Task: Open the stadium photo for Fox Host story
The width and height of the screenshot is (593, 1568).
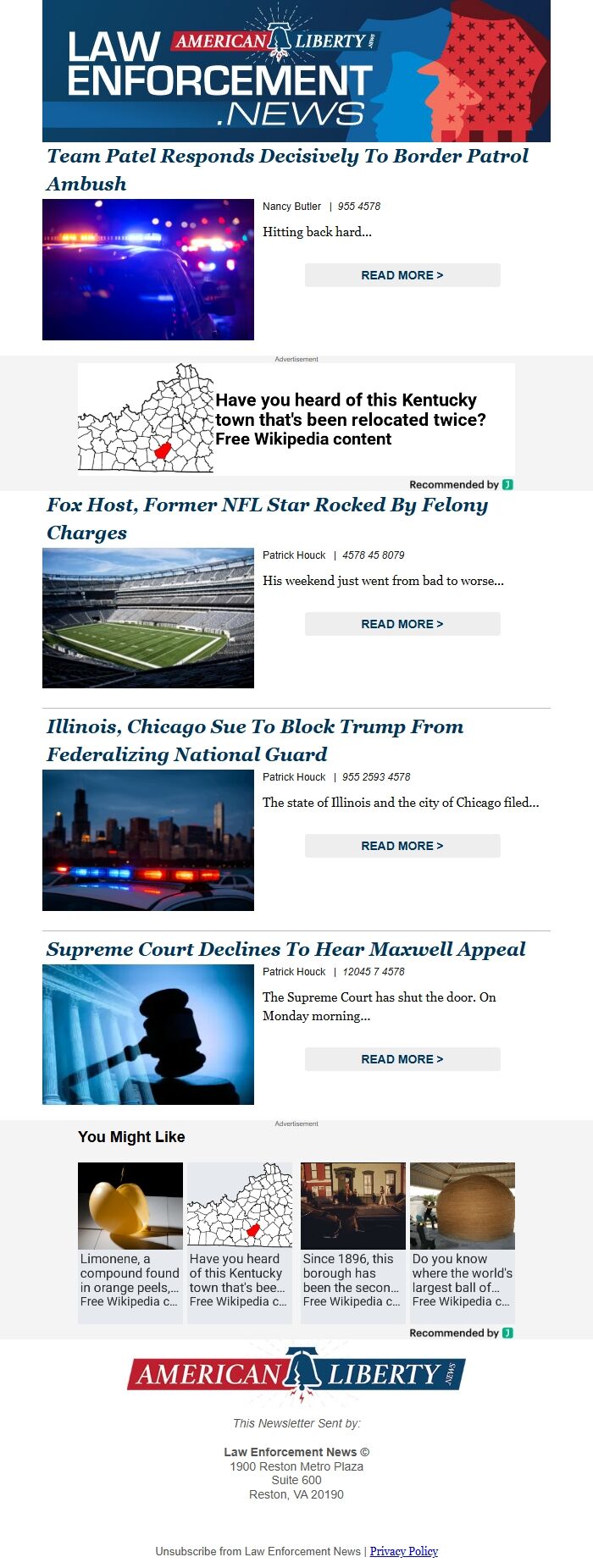Action: pos(148,618)
